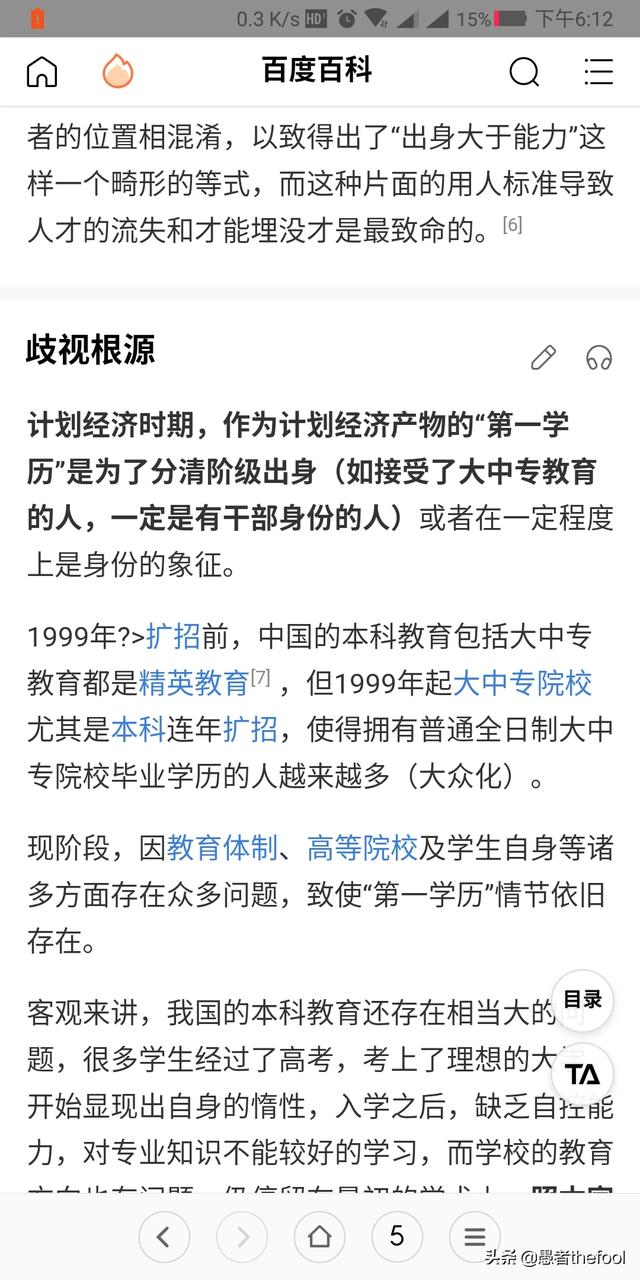
Task: Open reference footnote 6
Action: click(512, 224)
